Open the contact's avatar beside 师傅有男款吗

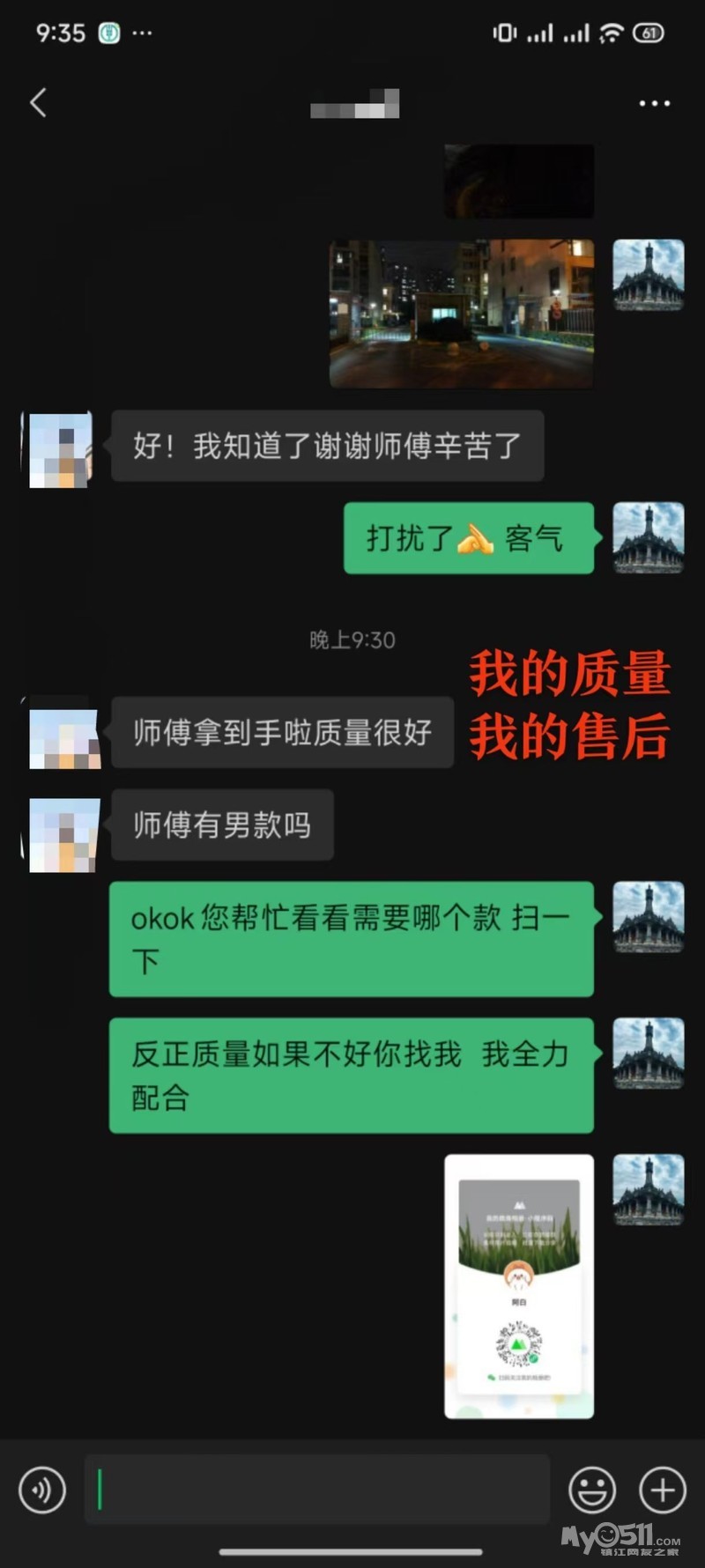tap(61, 834)
